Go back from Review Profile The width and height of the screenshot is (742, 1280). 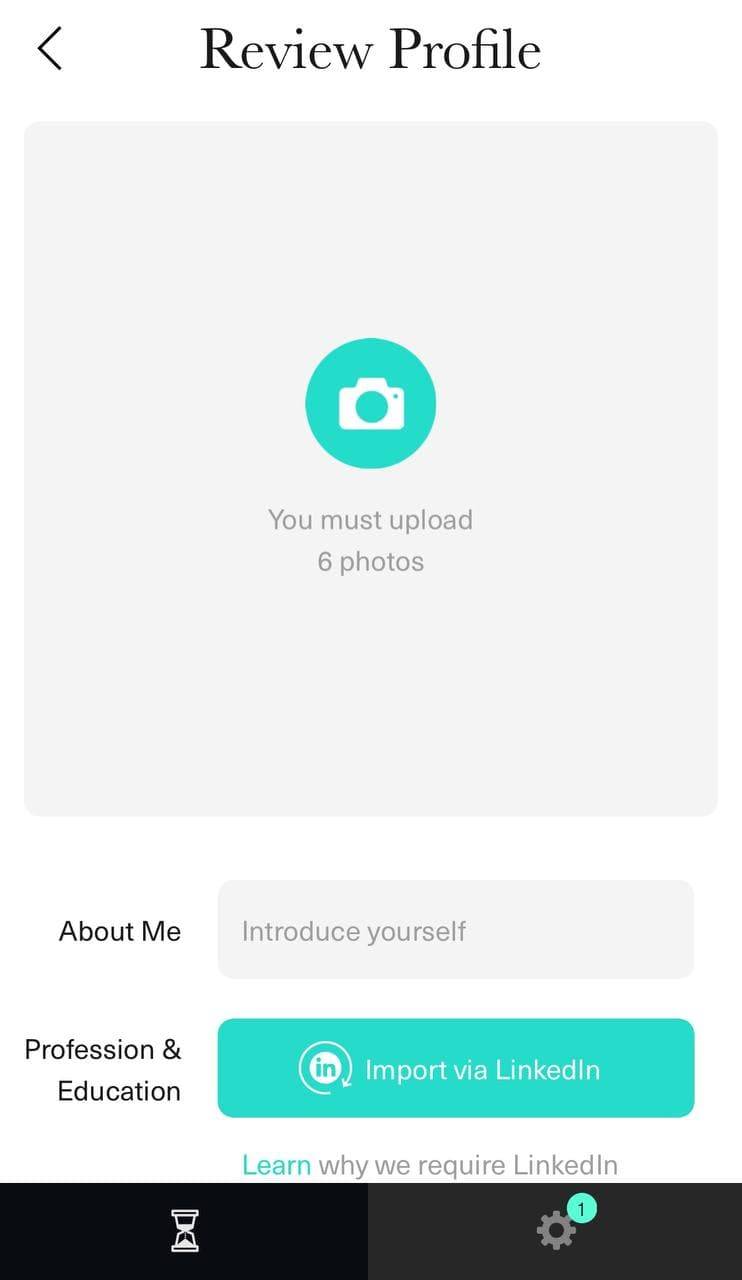pos(50,49)
